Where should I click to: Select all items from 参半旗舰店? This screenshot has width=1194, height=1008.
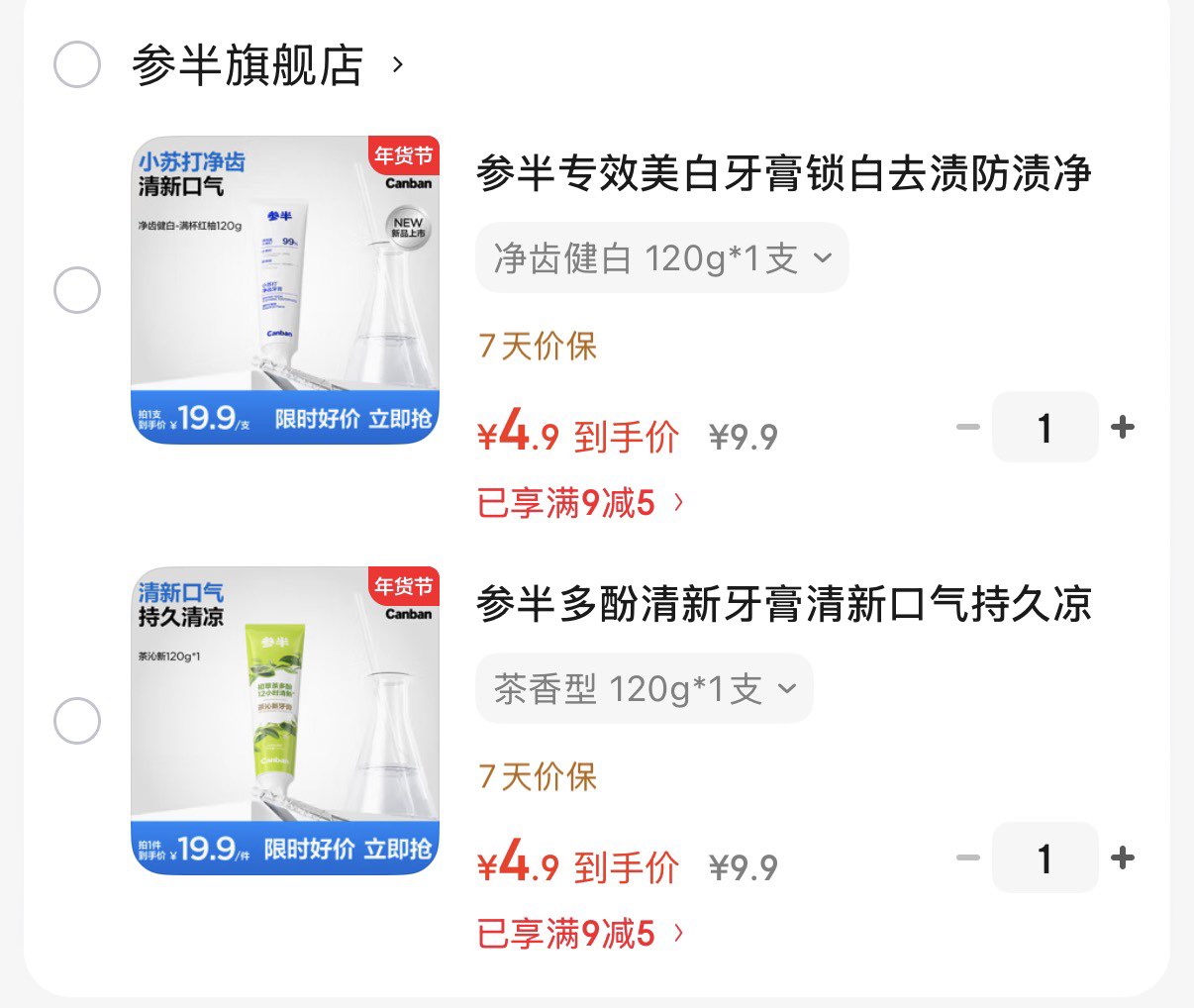77,65
